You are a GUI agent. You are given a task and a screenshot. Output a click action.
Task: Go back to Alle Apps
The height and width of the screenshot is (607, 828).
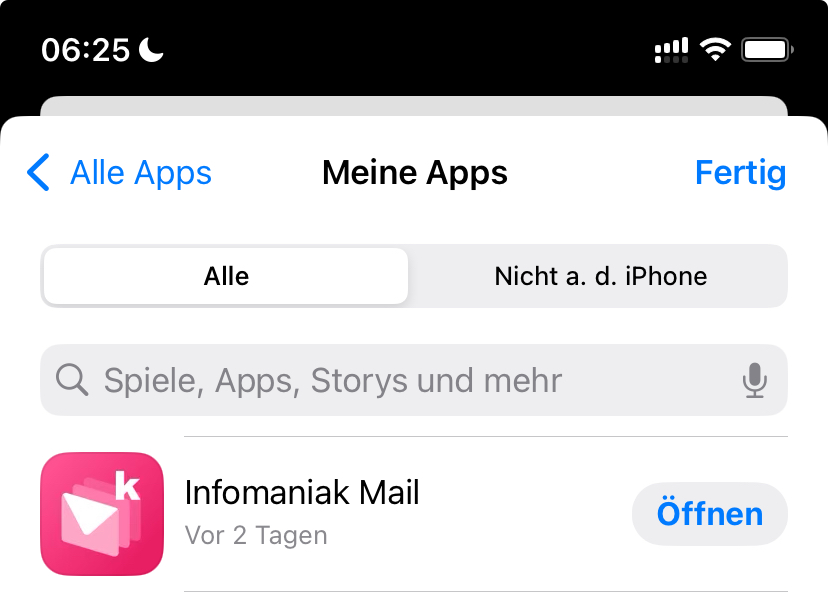pyautogui.click(x=120, y=173)
